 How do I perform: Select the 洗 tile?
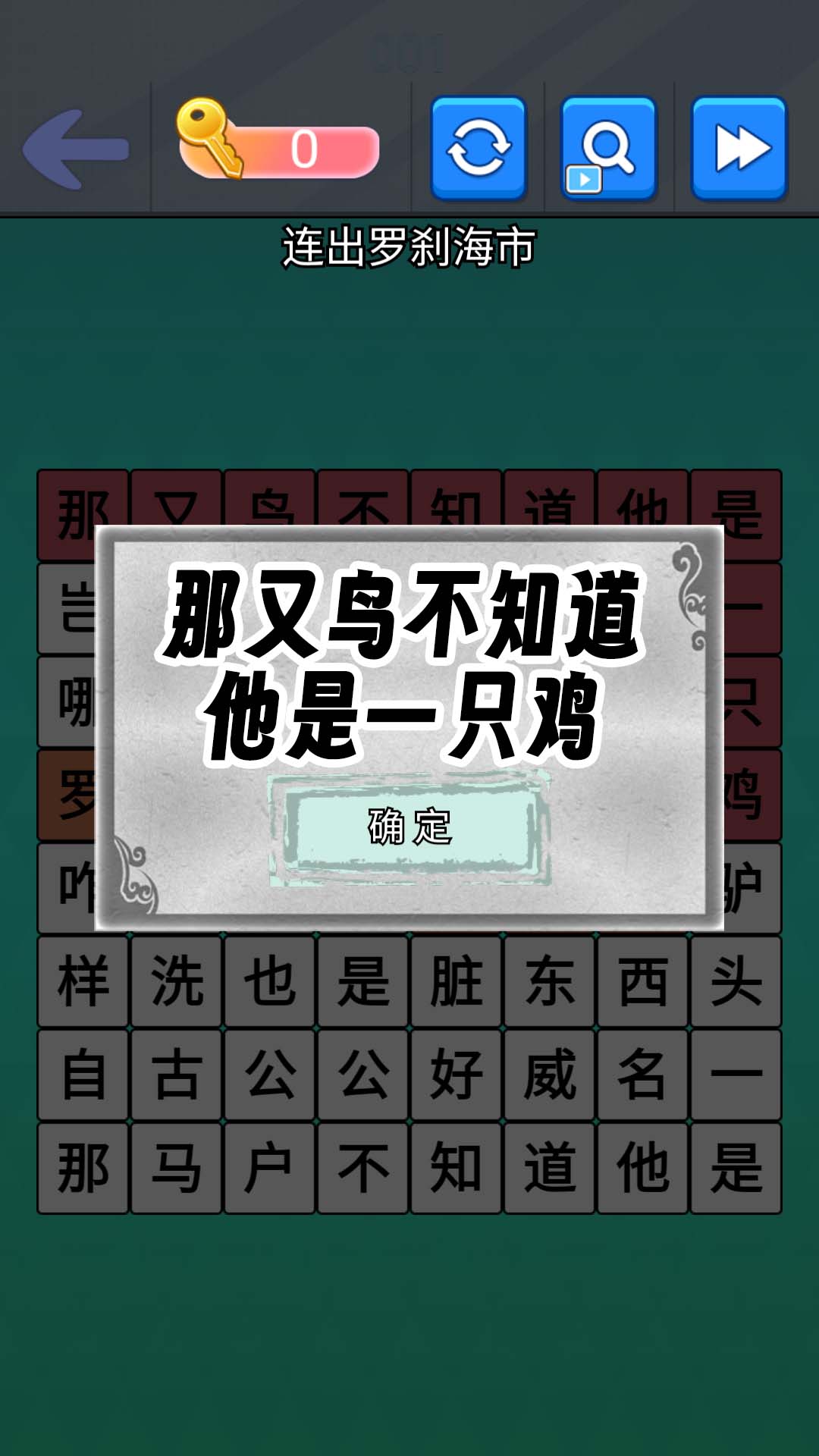(x=177, y=981)
